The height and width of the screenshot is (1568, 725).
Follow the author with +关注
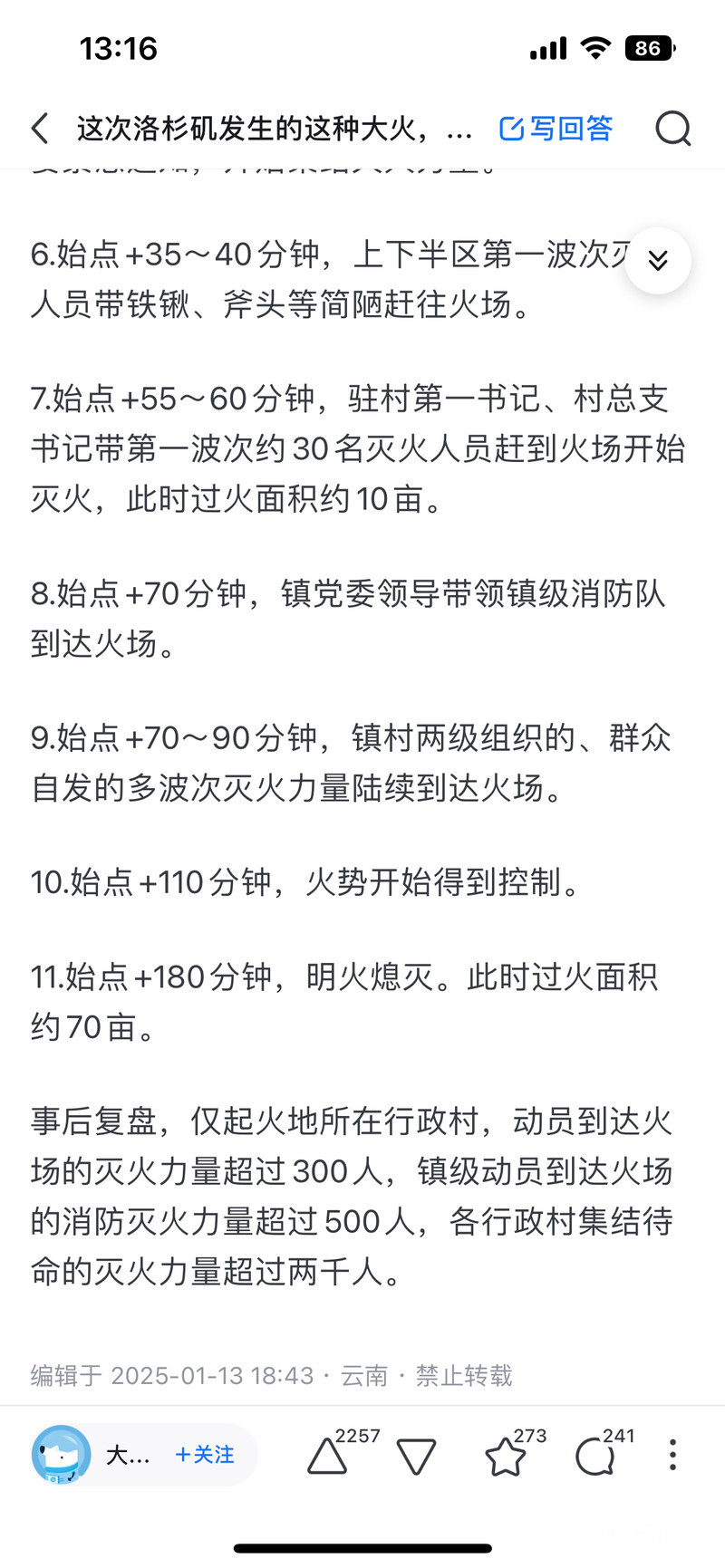pyautogui.click(x=205, y=1455)
